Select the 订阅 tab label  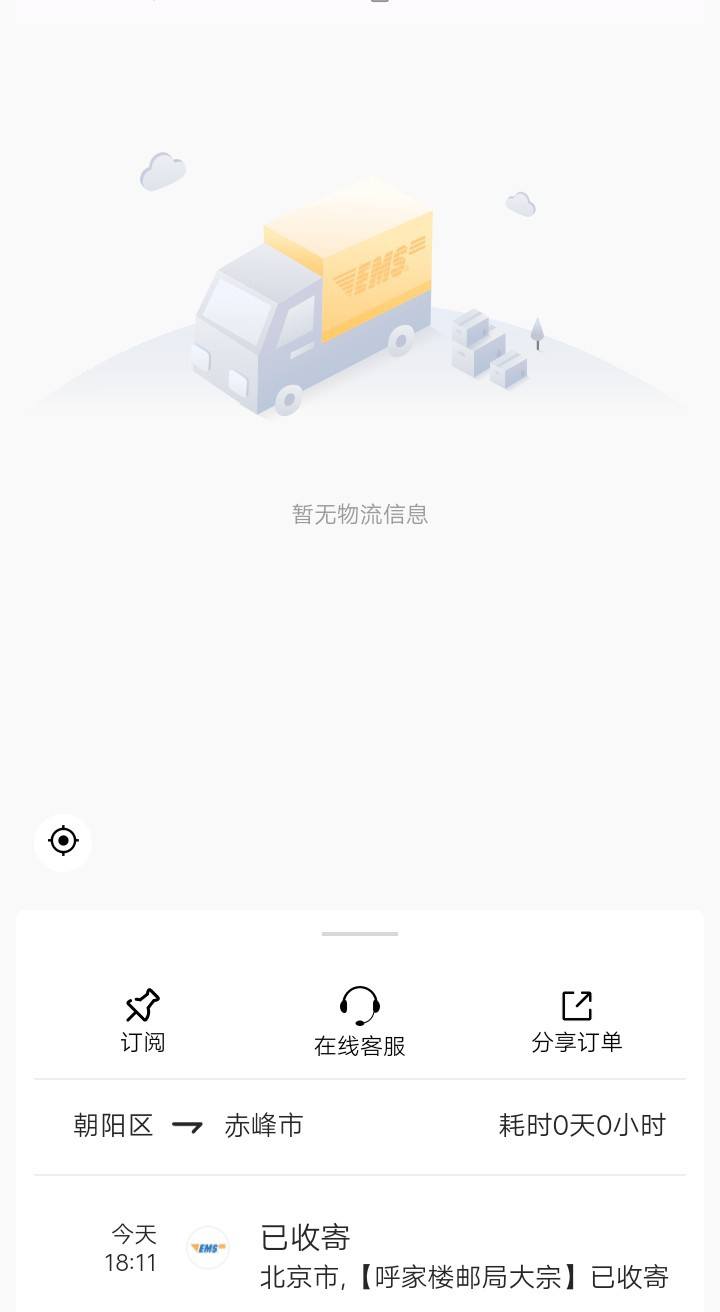(143, 1042)
